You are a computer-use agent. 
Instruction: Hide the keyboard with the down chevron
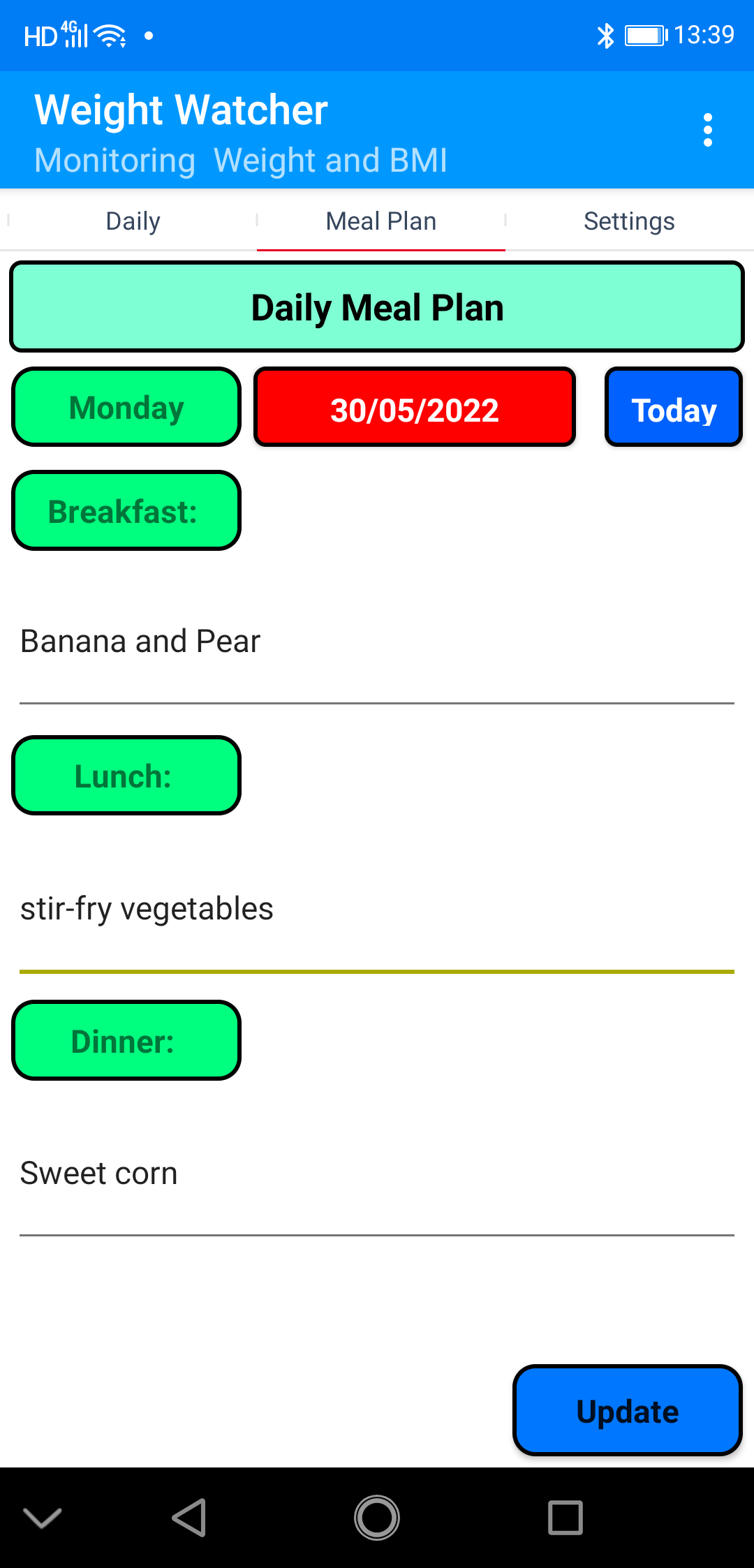(x=43, y=1518)
